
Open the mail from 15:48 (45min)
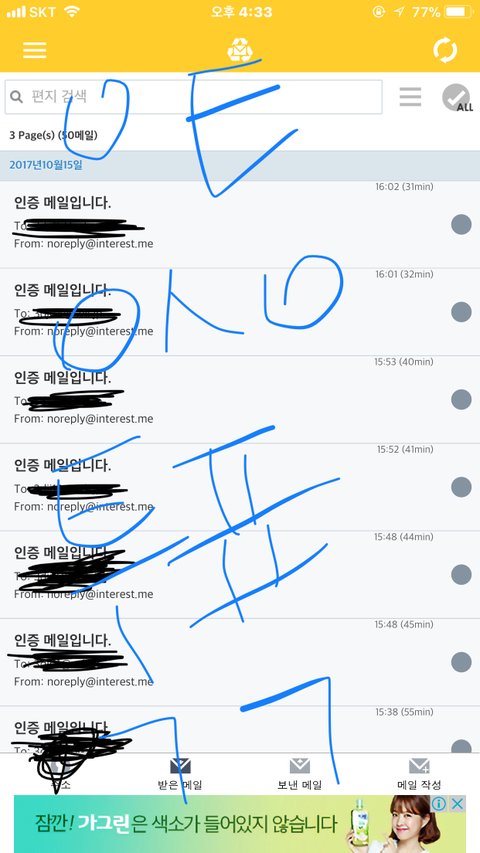[240, 662]
